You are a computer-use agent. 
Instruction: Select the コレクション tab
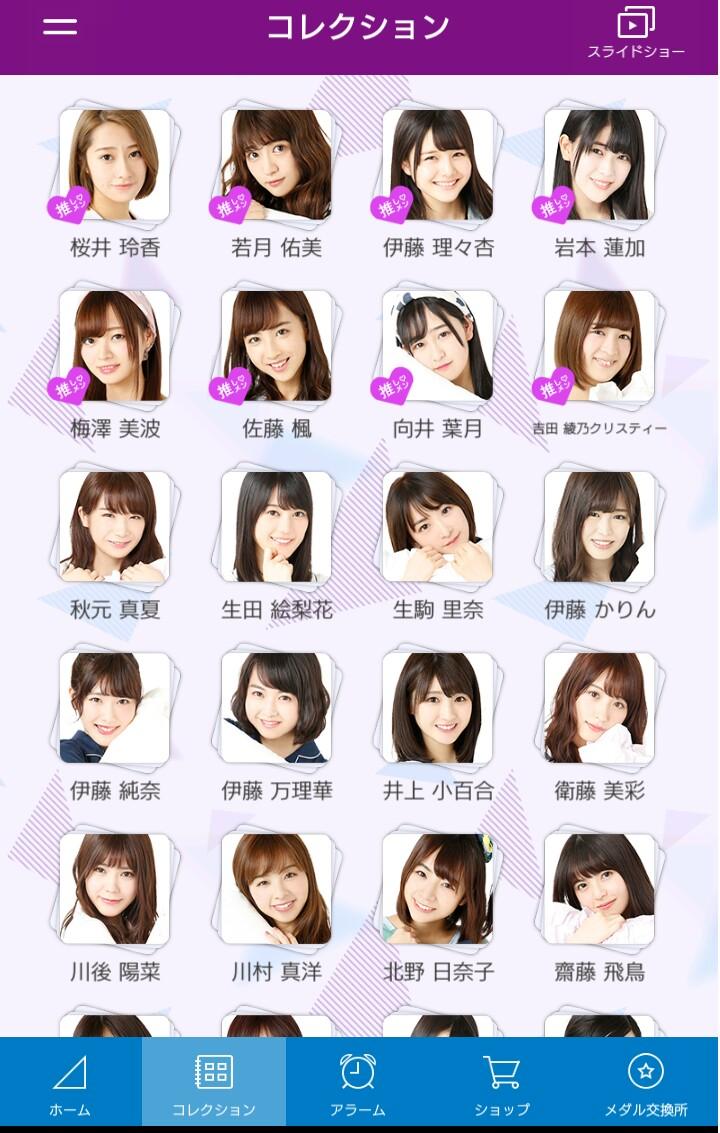(213, 1084)
